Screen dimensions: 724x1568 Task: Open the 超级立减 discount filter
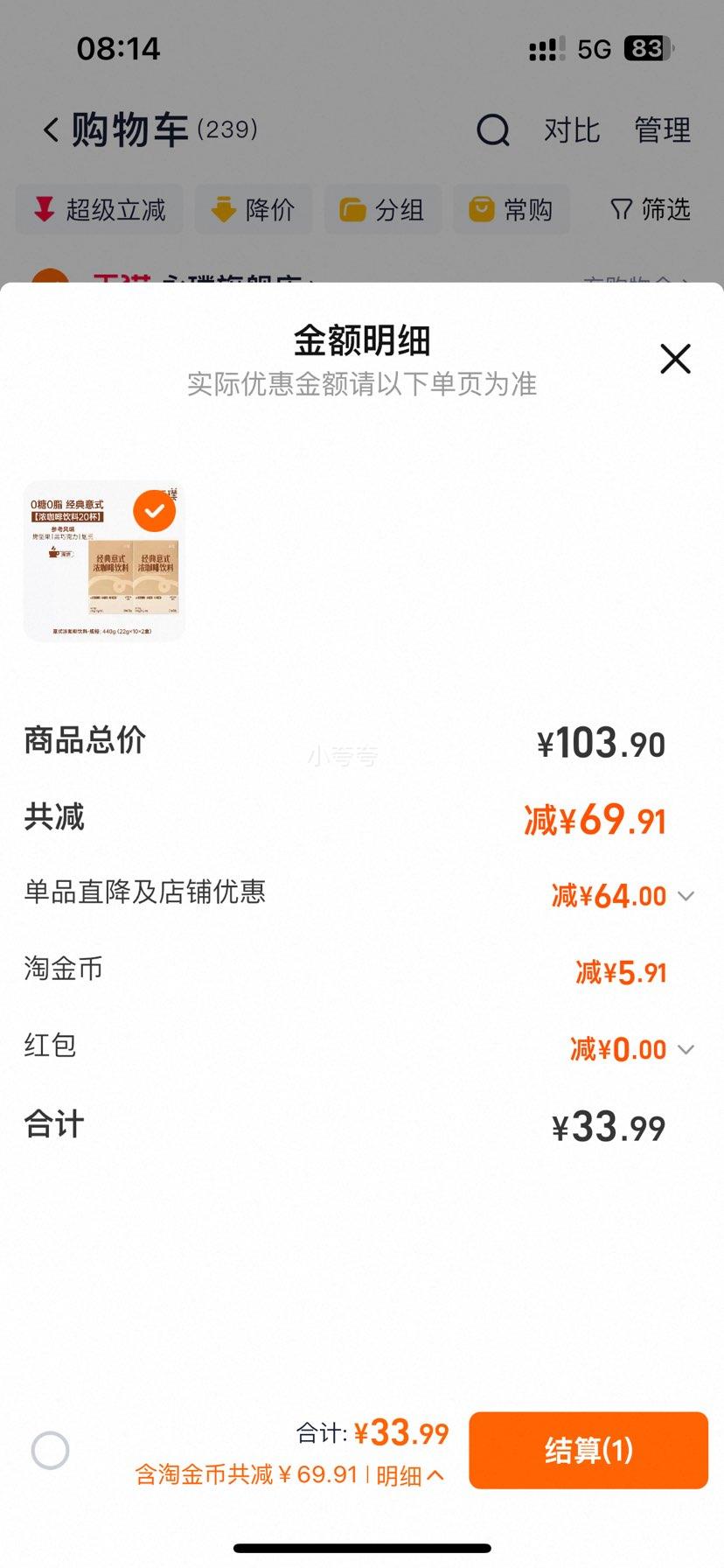pos(98,210)
